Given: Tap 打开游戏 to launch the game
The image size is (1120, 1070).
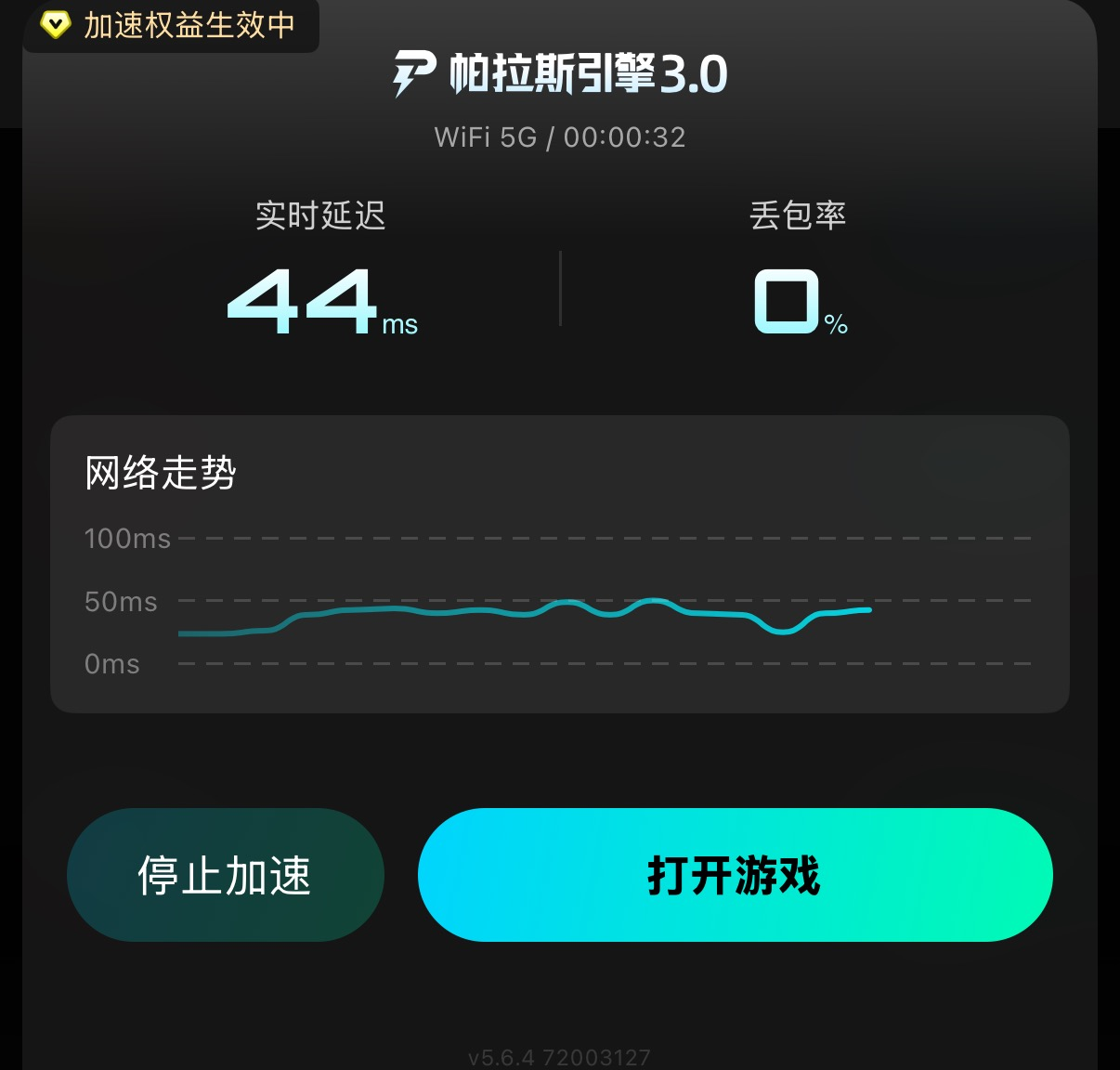Looking at the screenshot, I should tap(735, 875).
